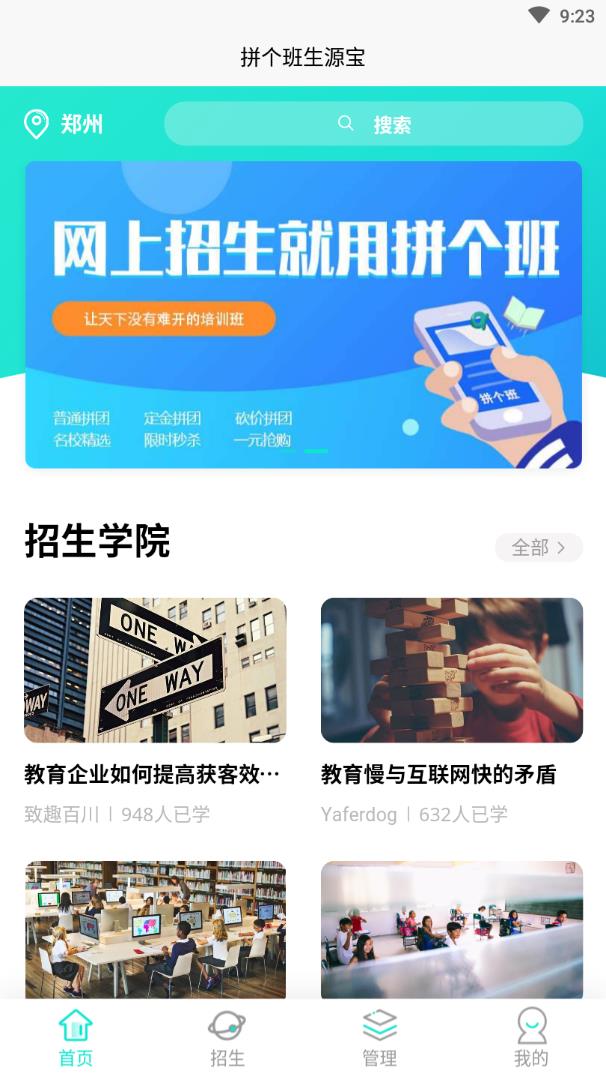Screen dimensions: 606x1080
Task: Open the 郑州 city location selector
Action: pyautogui.click(x=64, y=124)
